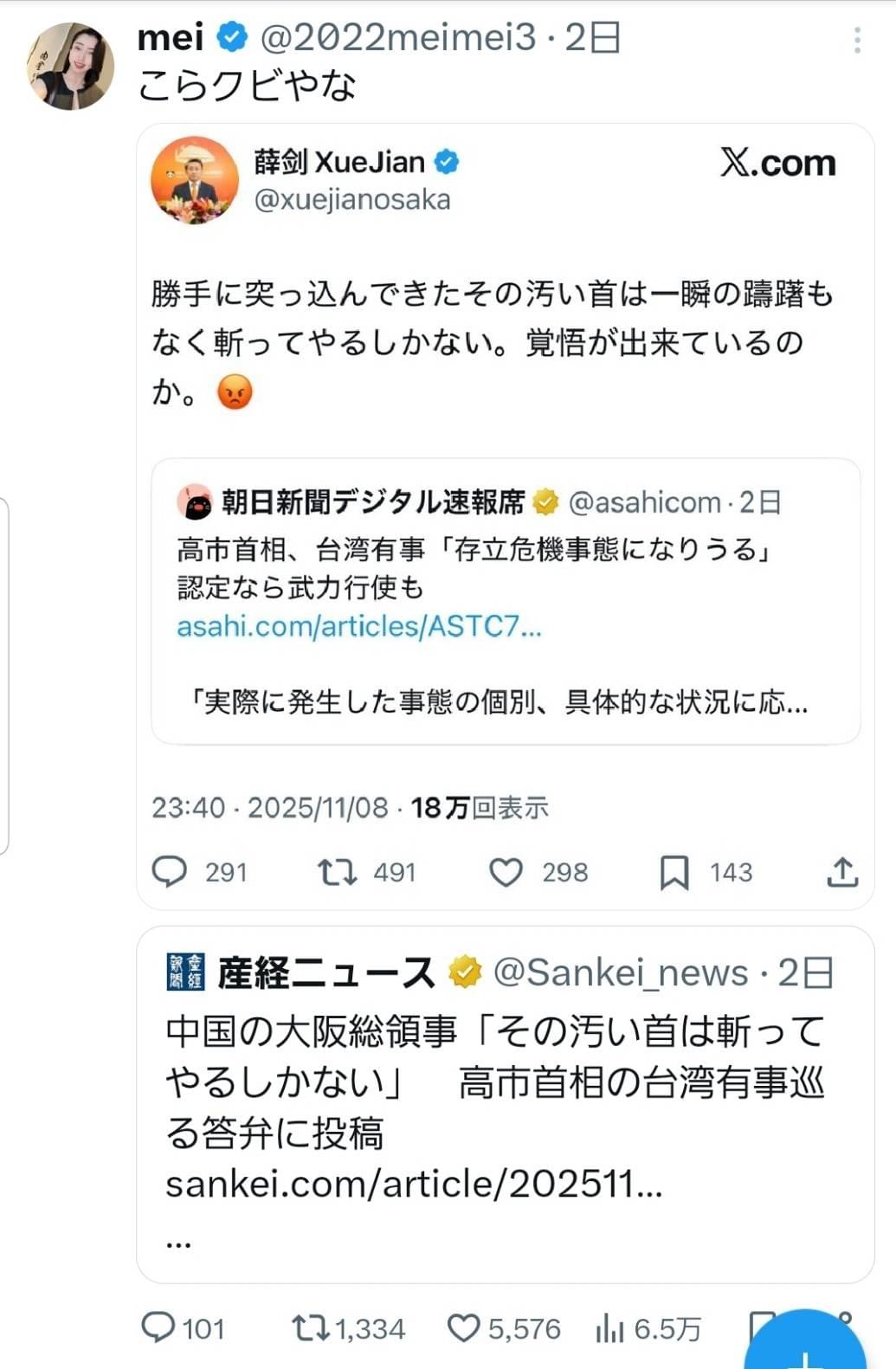The height and width of the screenshot is (1369, 896).
Task: View analytics for mei's post
Action: (x=610, y=1327)
